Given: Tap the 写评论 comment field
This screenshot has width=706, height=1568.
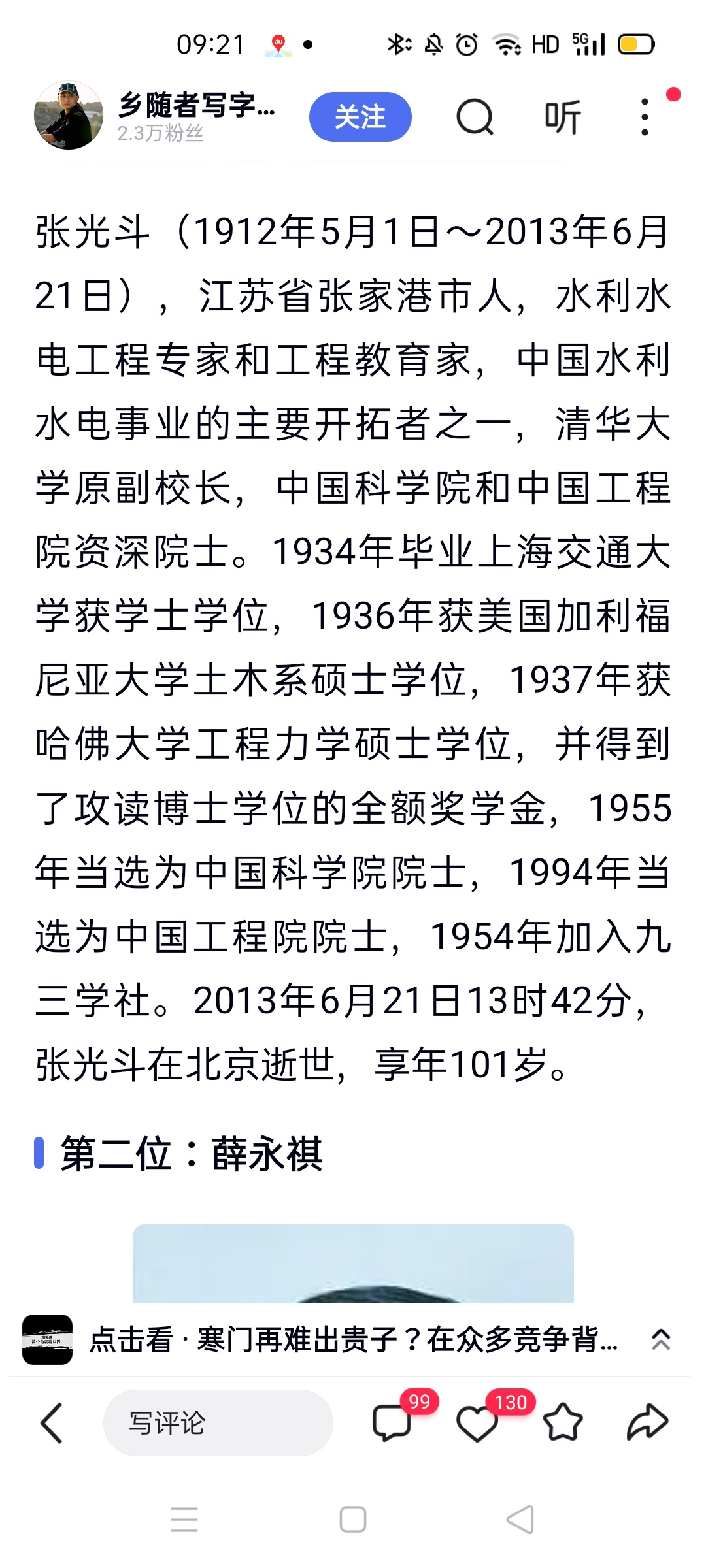Looking at the screenshot, I should point(218,1423).
